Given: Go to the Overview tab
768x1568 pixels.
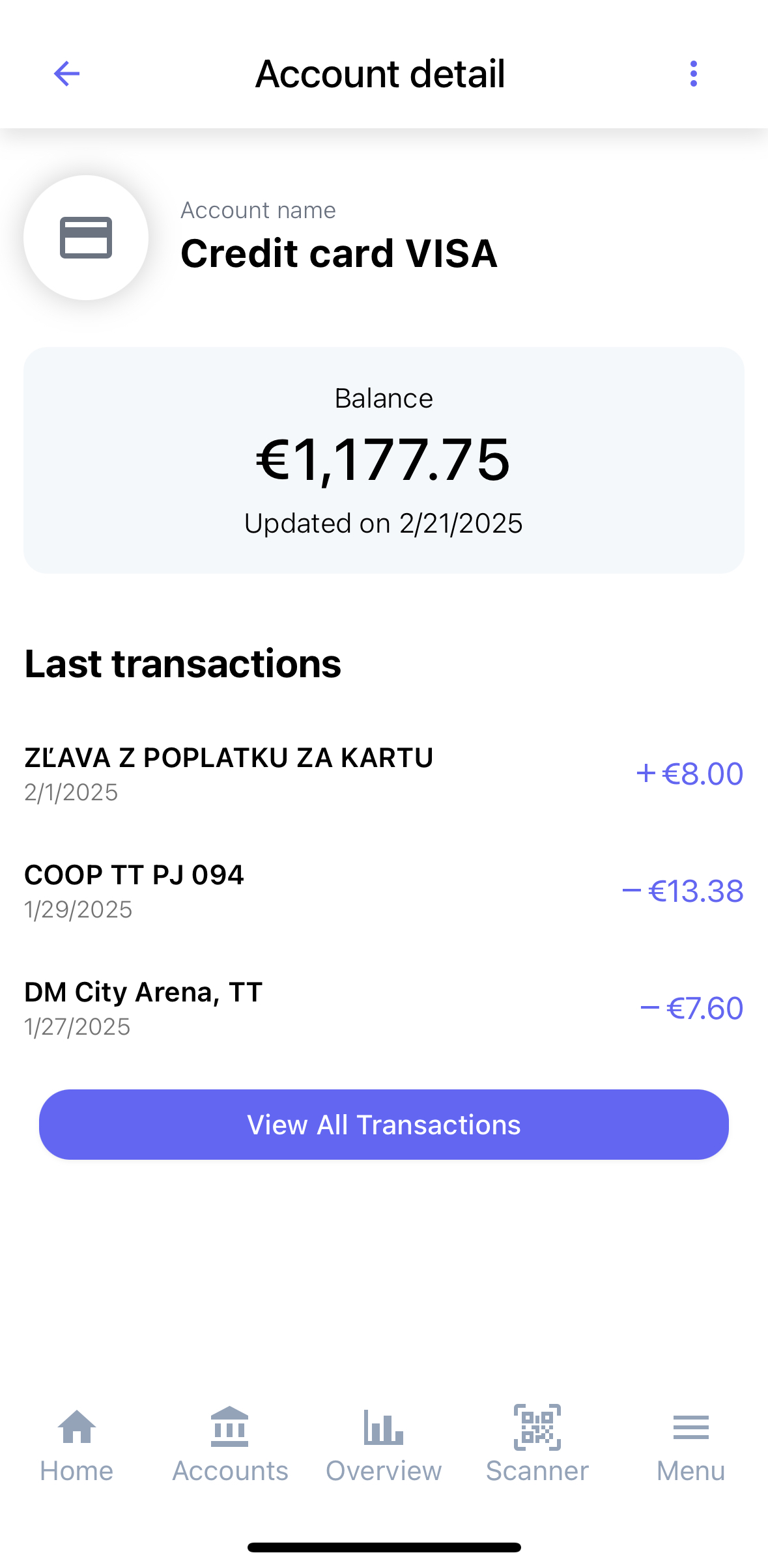Looking at the screenshot, I should point(384,1444).
